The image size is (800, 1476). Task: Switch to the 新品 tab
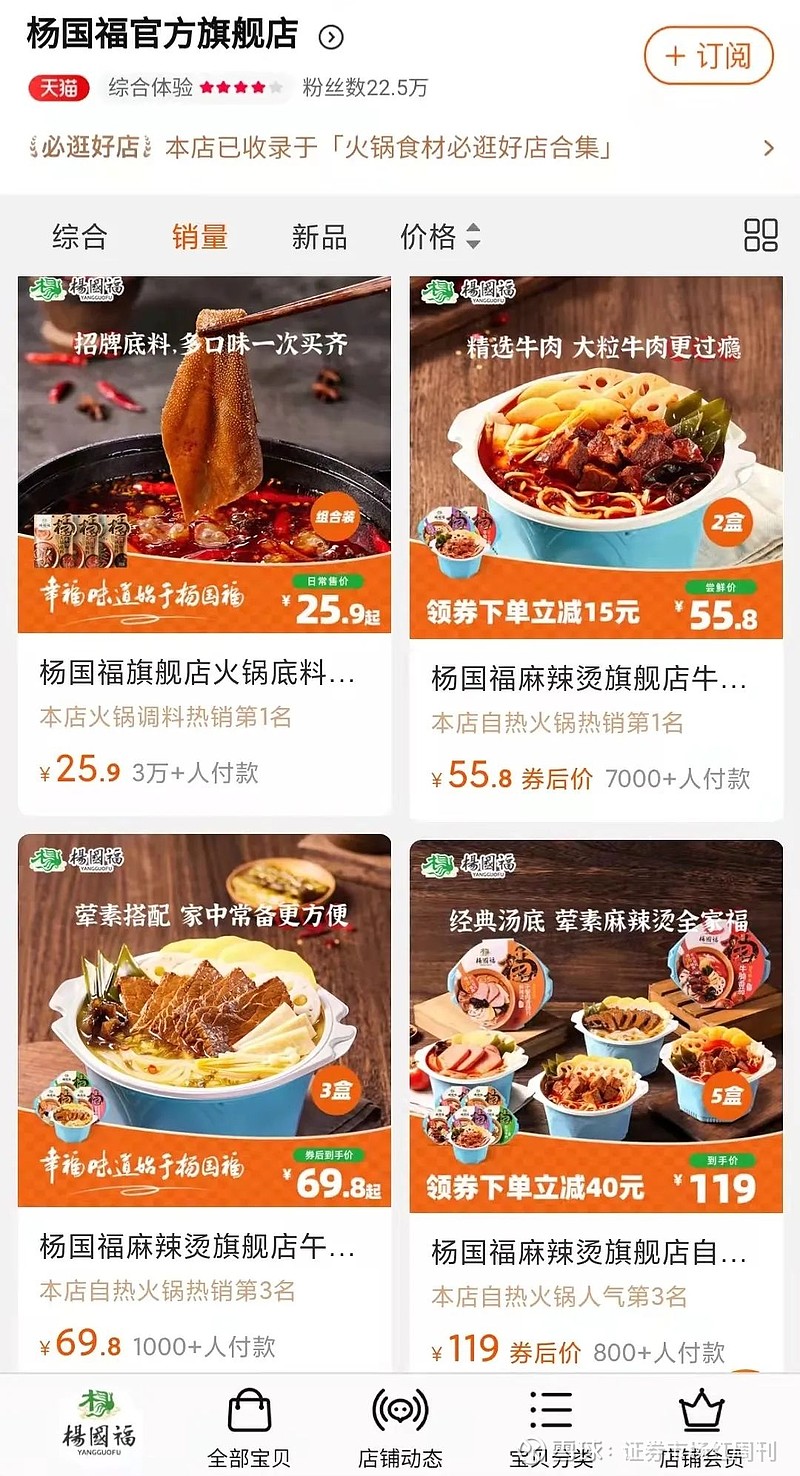[318, 237]
